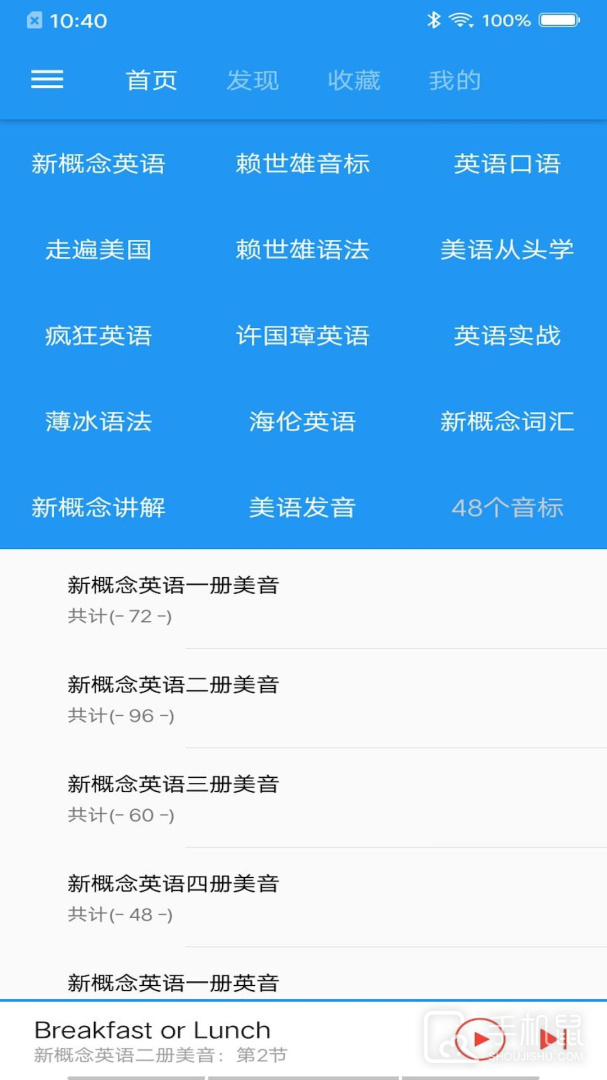
Task: Open the hamburger drawer menu
Action: (47, 80)
